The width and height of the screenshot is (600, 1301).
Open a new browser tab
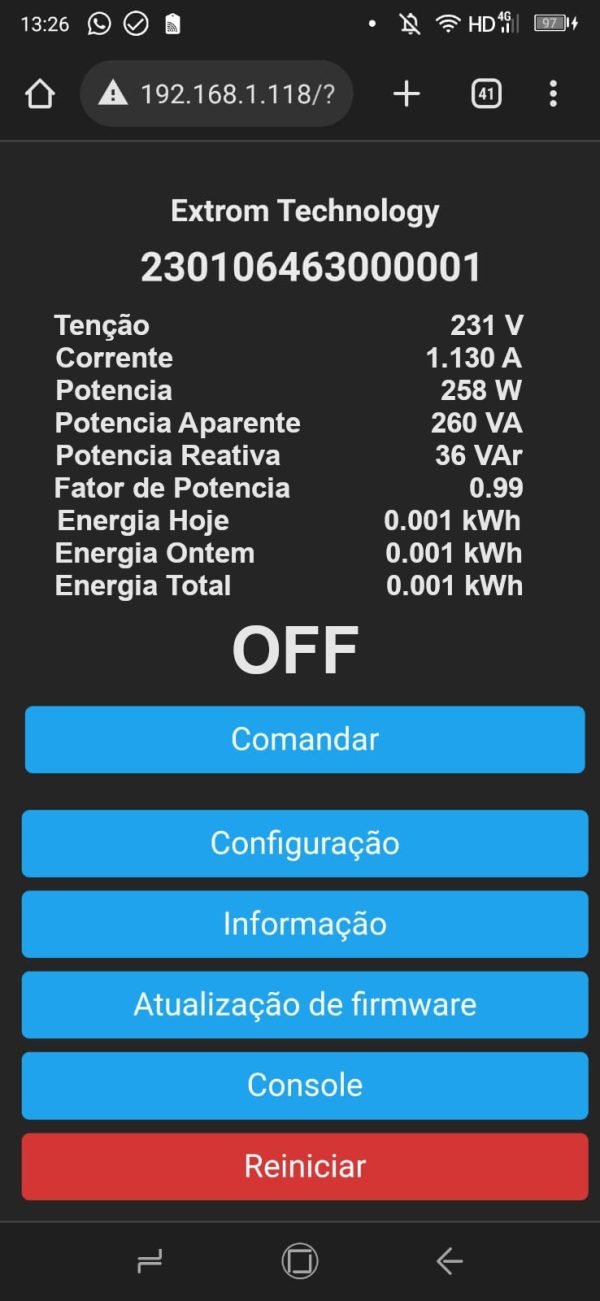click(406, 94)
